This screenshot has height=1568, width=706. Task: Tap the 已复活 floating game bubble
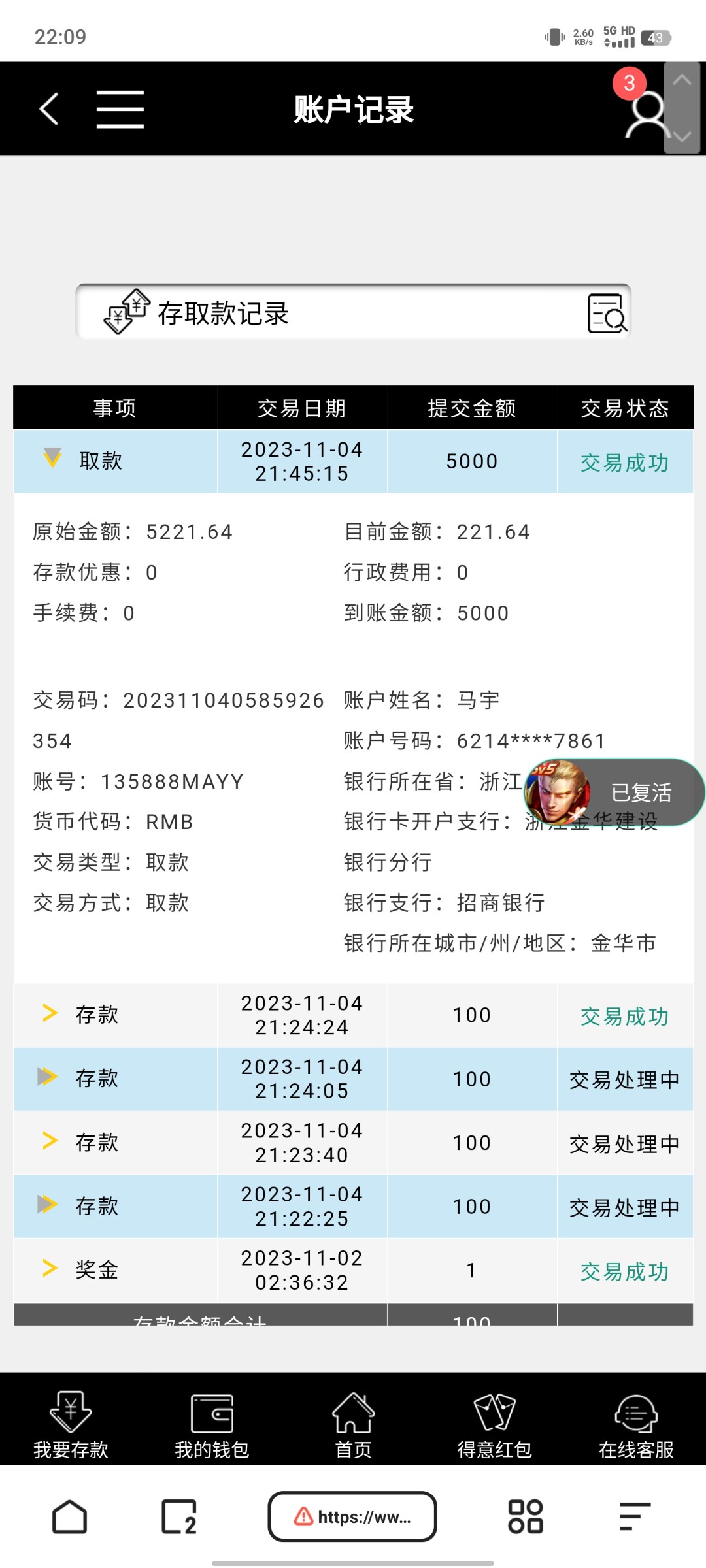(x=613, y=792)
